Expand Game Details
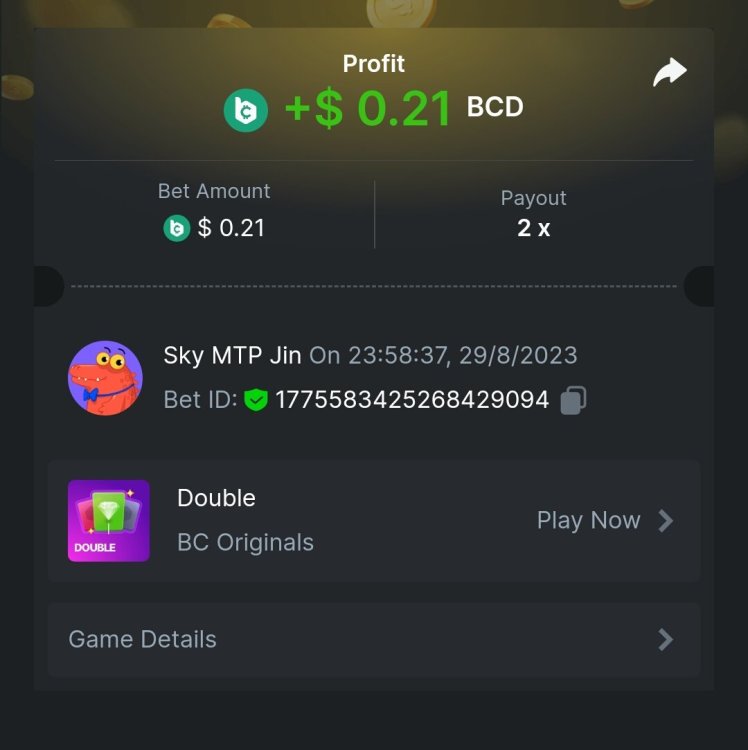 pyautogui.click(x=373, y=639)
